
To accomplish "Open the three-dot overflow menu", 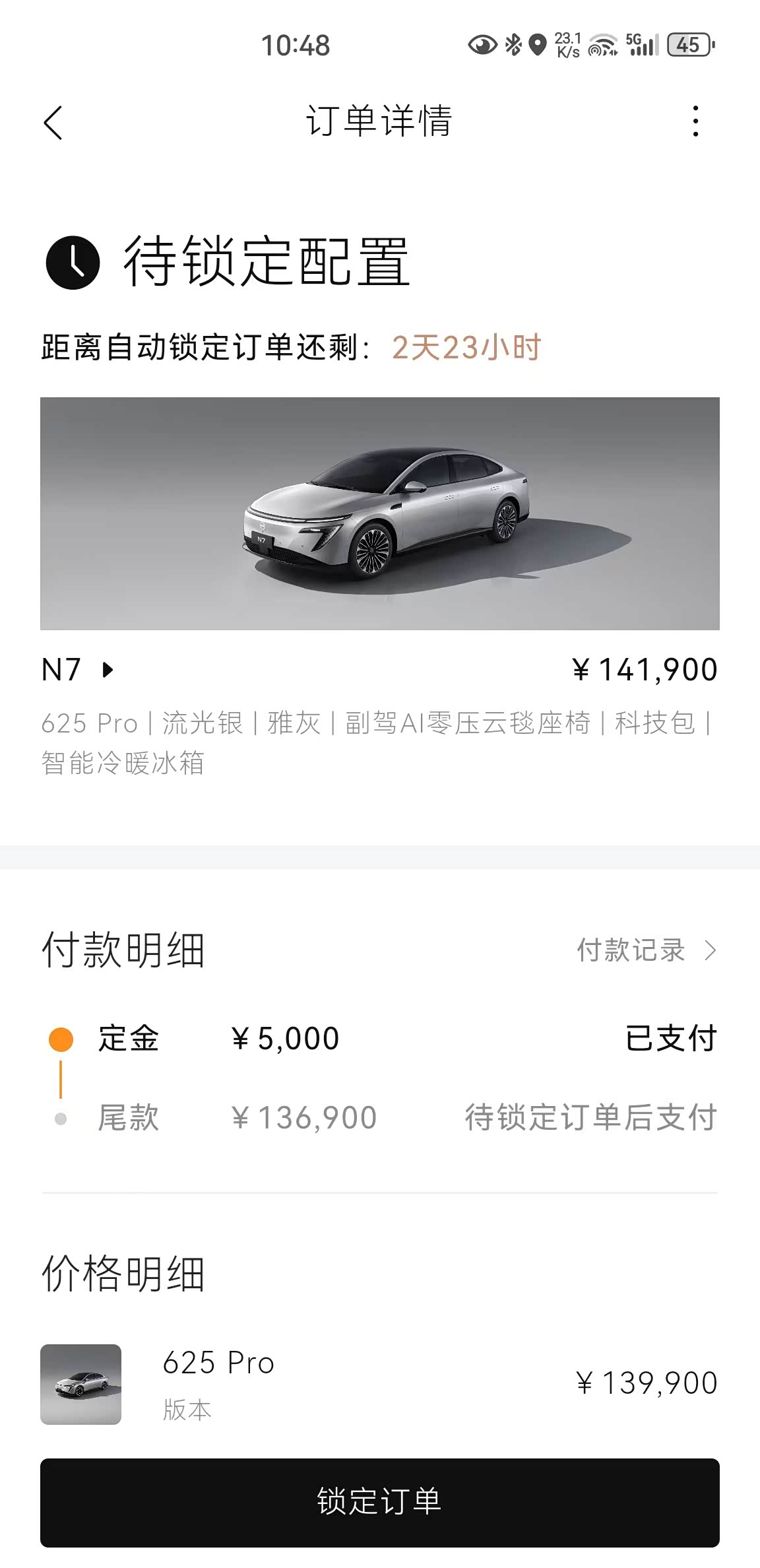I will [695, 121].
